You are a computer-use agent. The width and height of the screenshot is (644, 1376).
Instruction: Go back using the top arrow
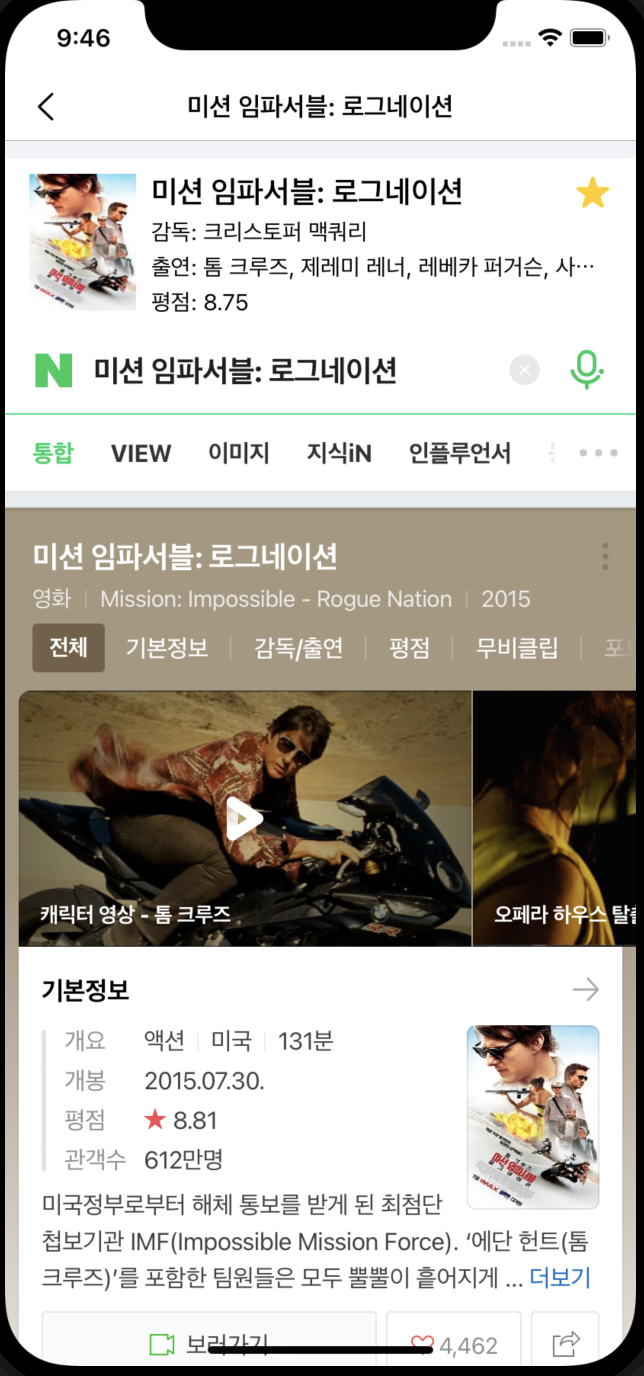(45, 106)
